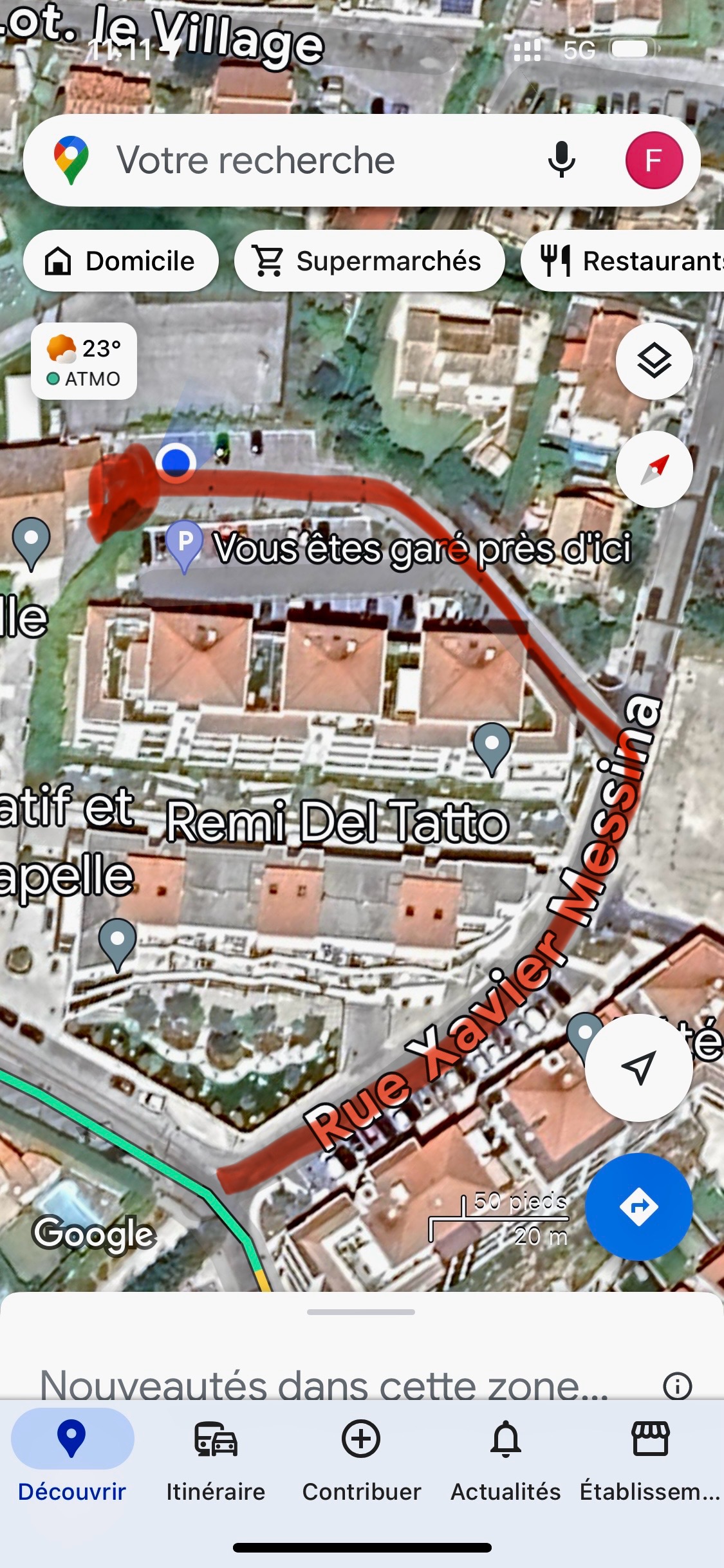724x1568 pixels.
Task: Filter by Supermarchés chip
Action: (x=369, y=261)
